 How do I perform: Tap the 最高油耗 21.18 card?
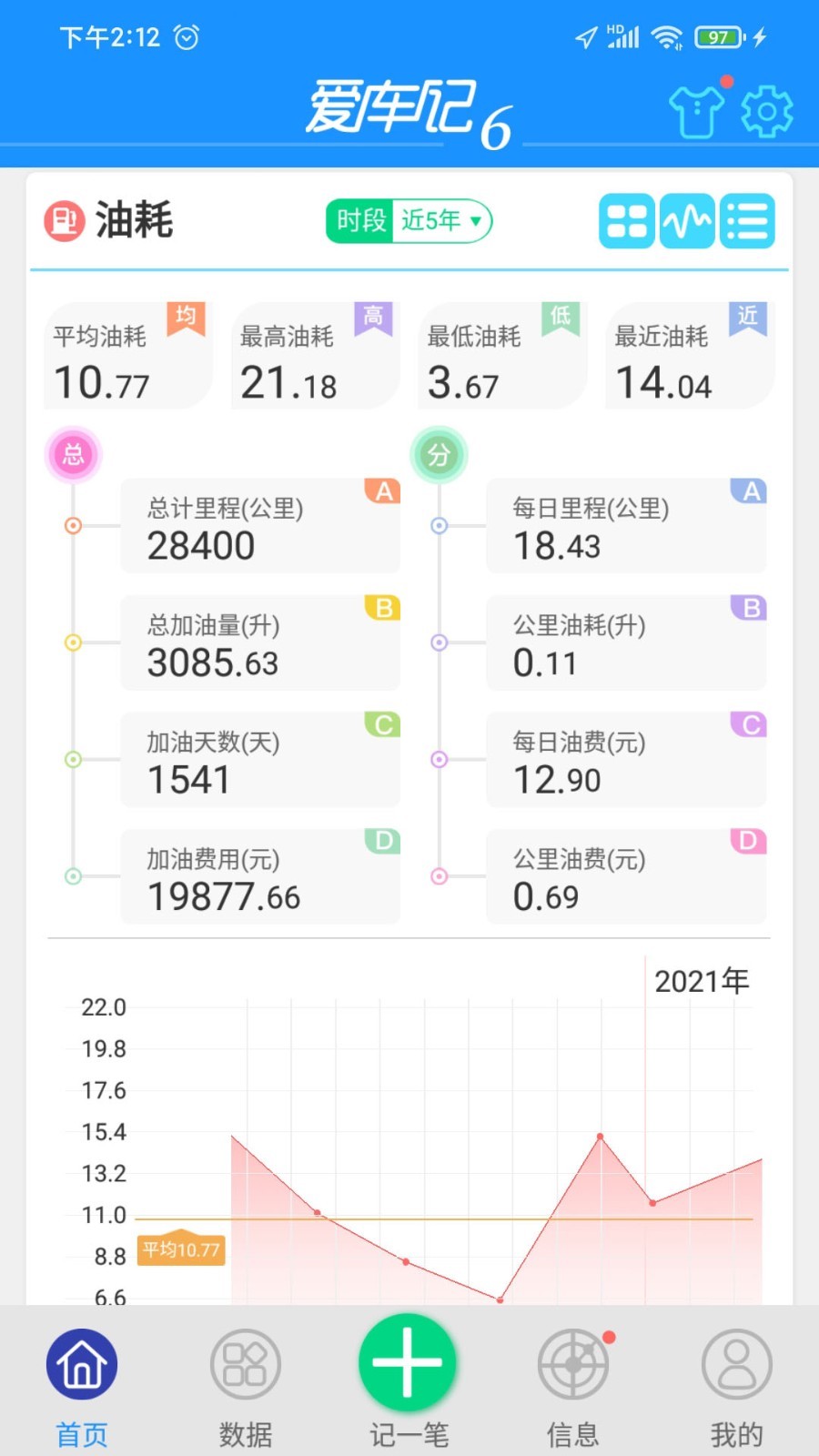(314, 357)
